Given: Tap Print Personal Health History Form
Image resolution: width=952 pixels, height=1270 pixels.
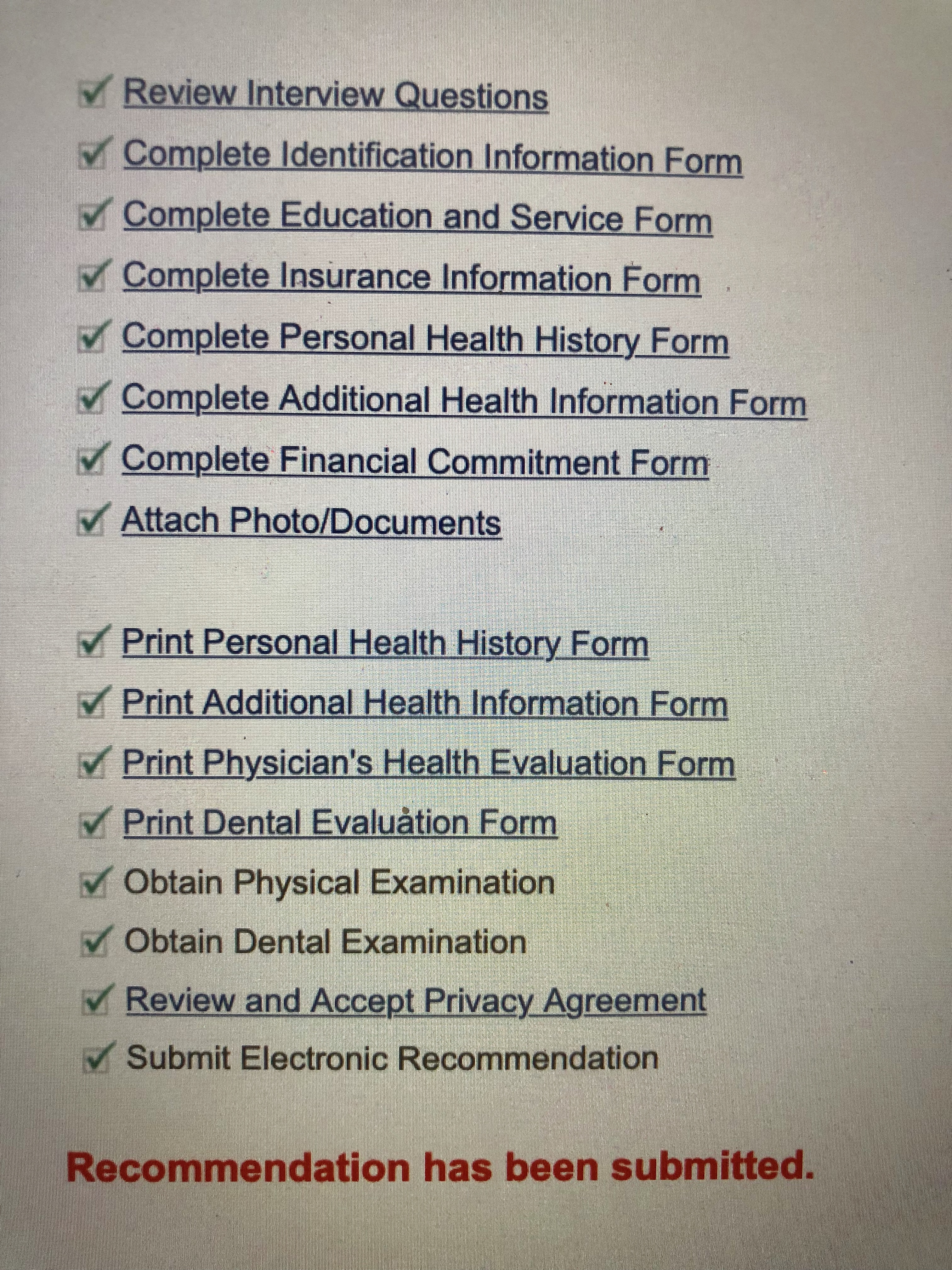Looking at the screenshot, I should 385,643.
